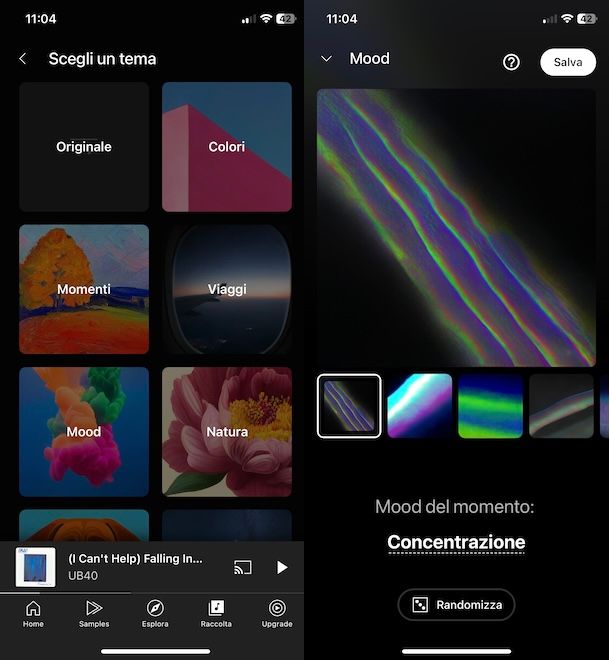This screenshot has width=610, height=660.
Task: Select the Mood theme tile
Action: [x=84, y=432]
